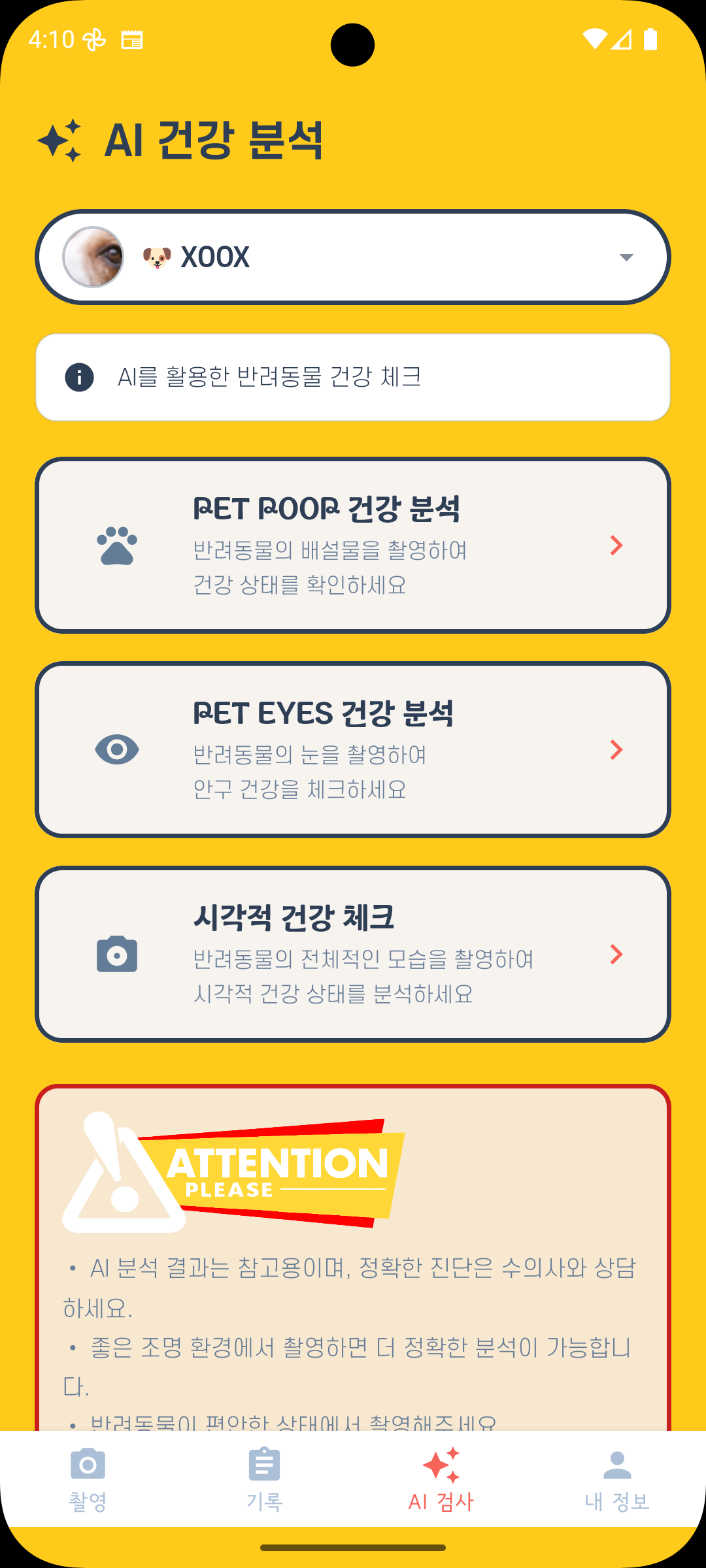Go to the 내 정보 tab
Image resolution: width=706 pixels, height=1568 pixels.
[x=617, y=1479]
